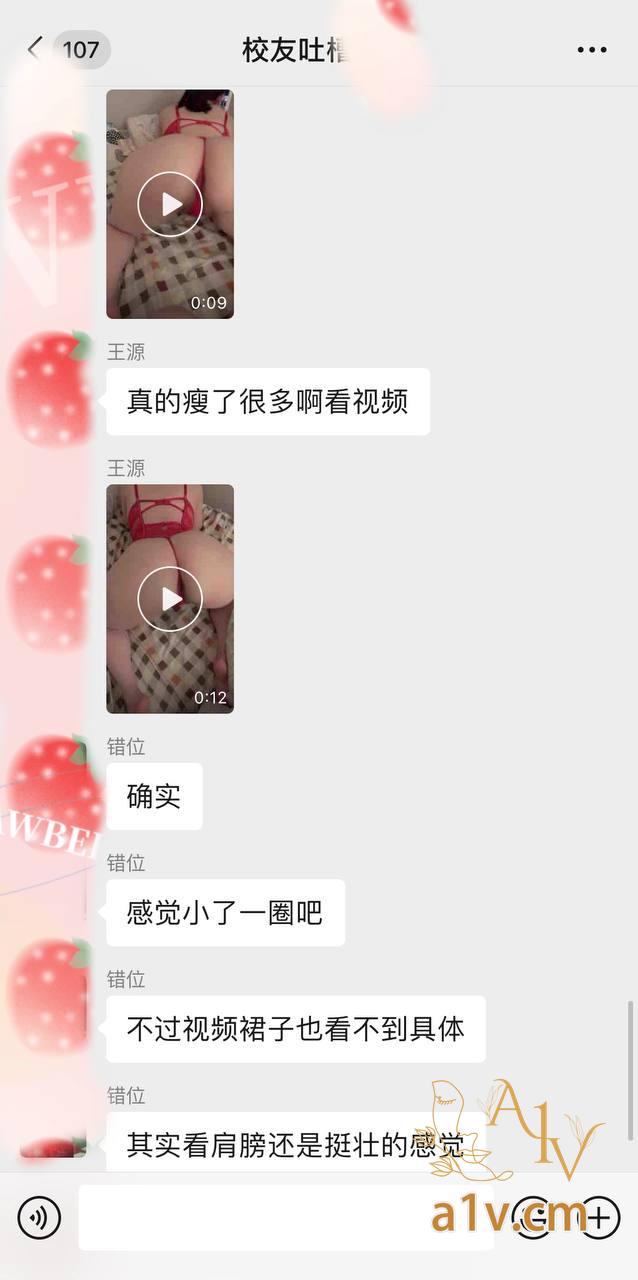Open the group chat overflow menu
638x1280 pixels.
[x=592, y=50]
